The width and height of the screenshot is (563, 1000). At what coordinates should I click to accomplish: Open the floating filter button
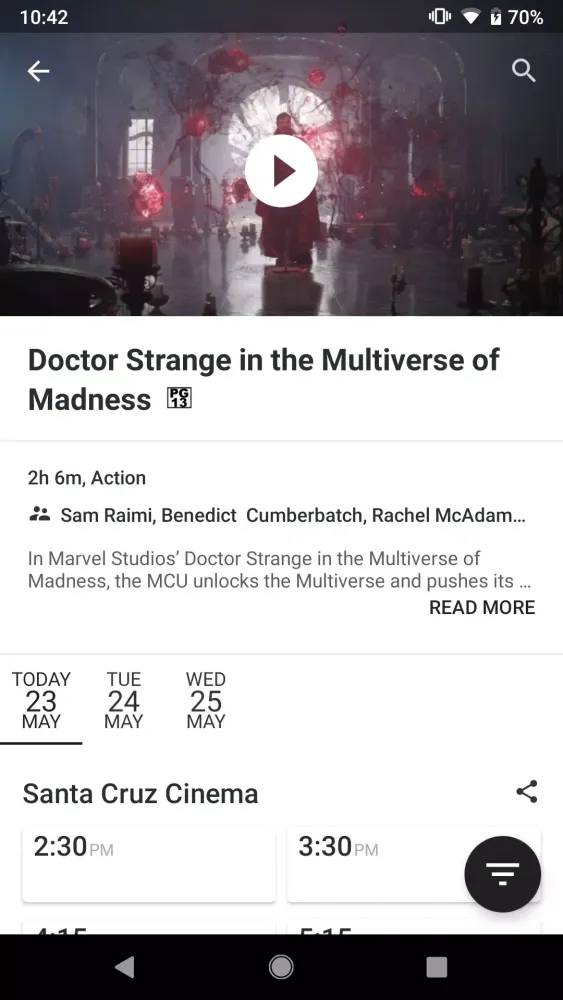[502, 874]
